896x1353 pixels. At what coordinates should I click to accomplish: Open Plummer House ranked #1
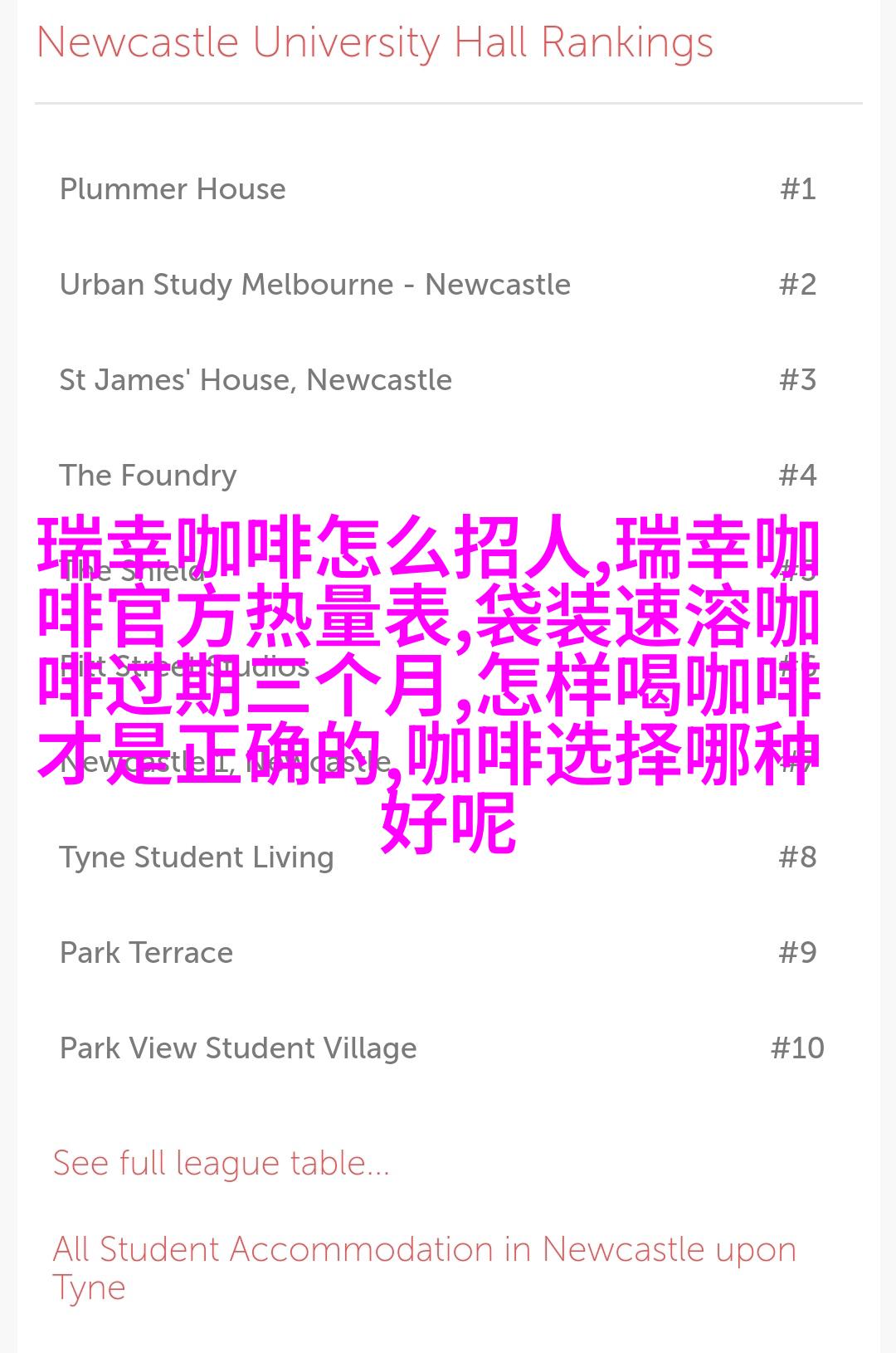coord(173,189)
